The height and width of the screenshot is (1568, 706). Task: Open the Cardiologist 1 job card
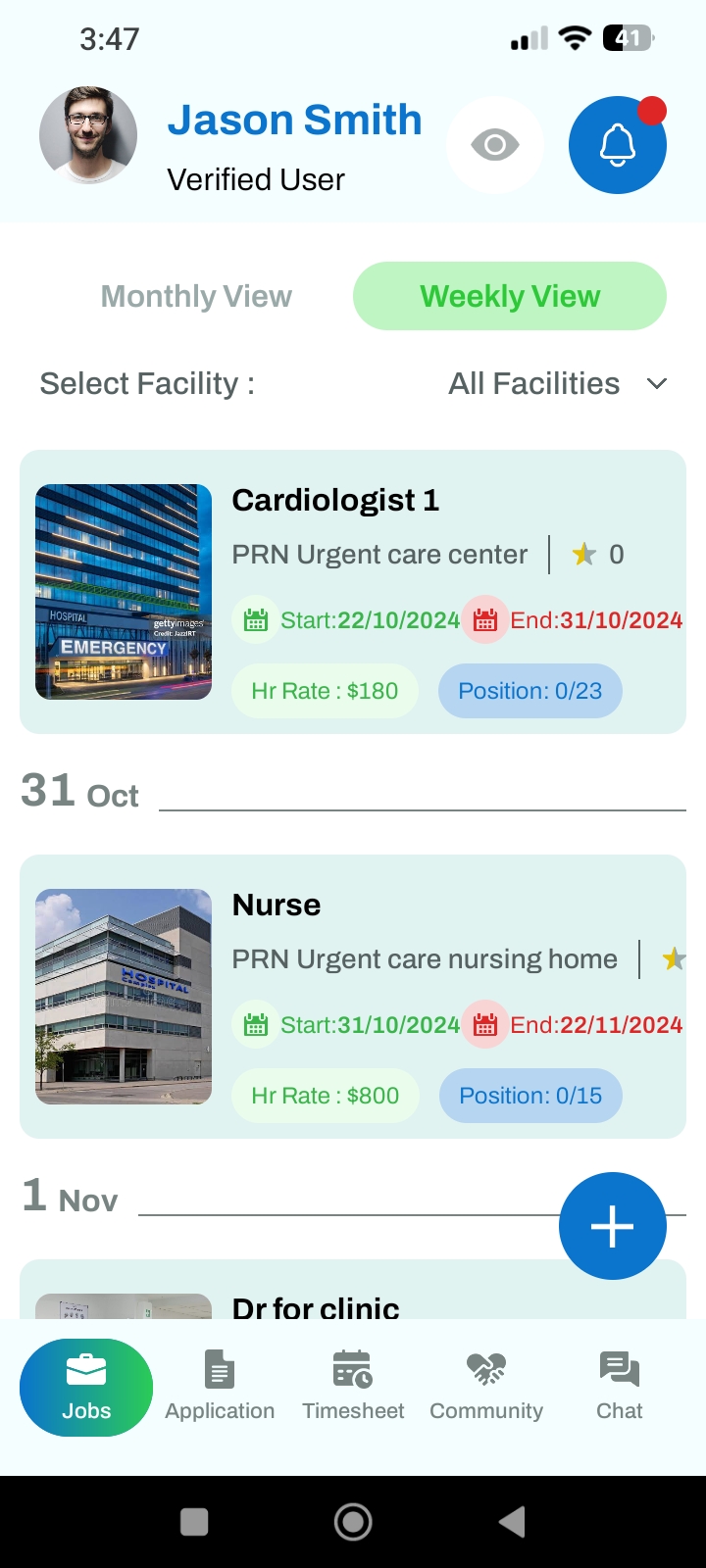point(353,591)
